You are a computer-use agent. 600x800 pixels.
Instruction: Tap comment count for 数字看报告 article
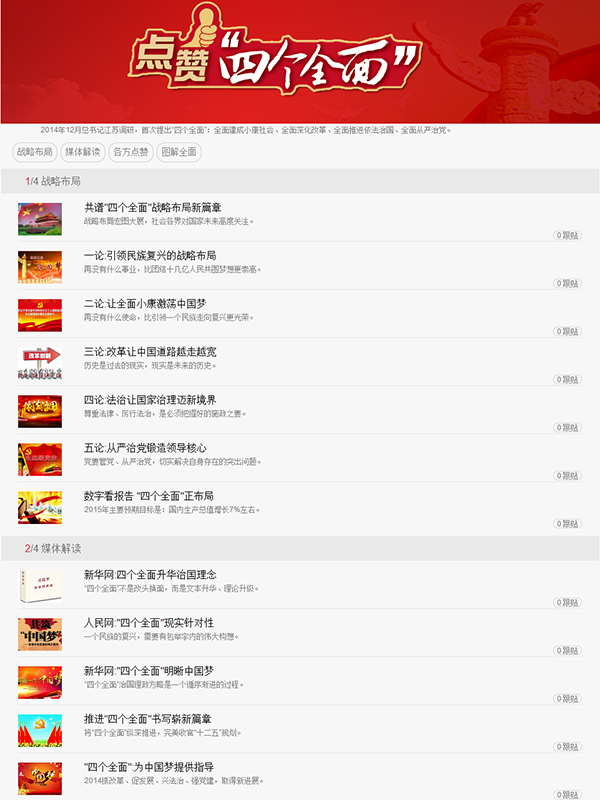pyautogui.click(x=568, y=523)
